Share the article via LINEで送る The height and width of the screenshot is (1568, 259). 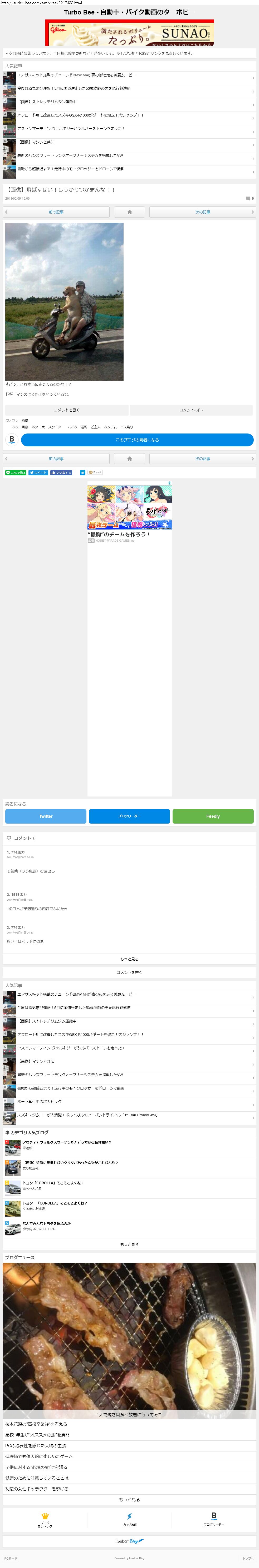point(16,472)
